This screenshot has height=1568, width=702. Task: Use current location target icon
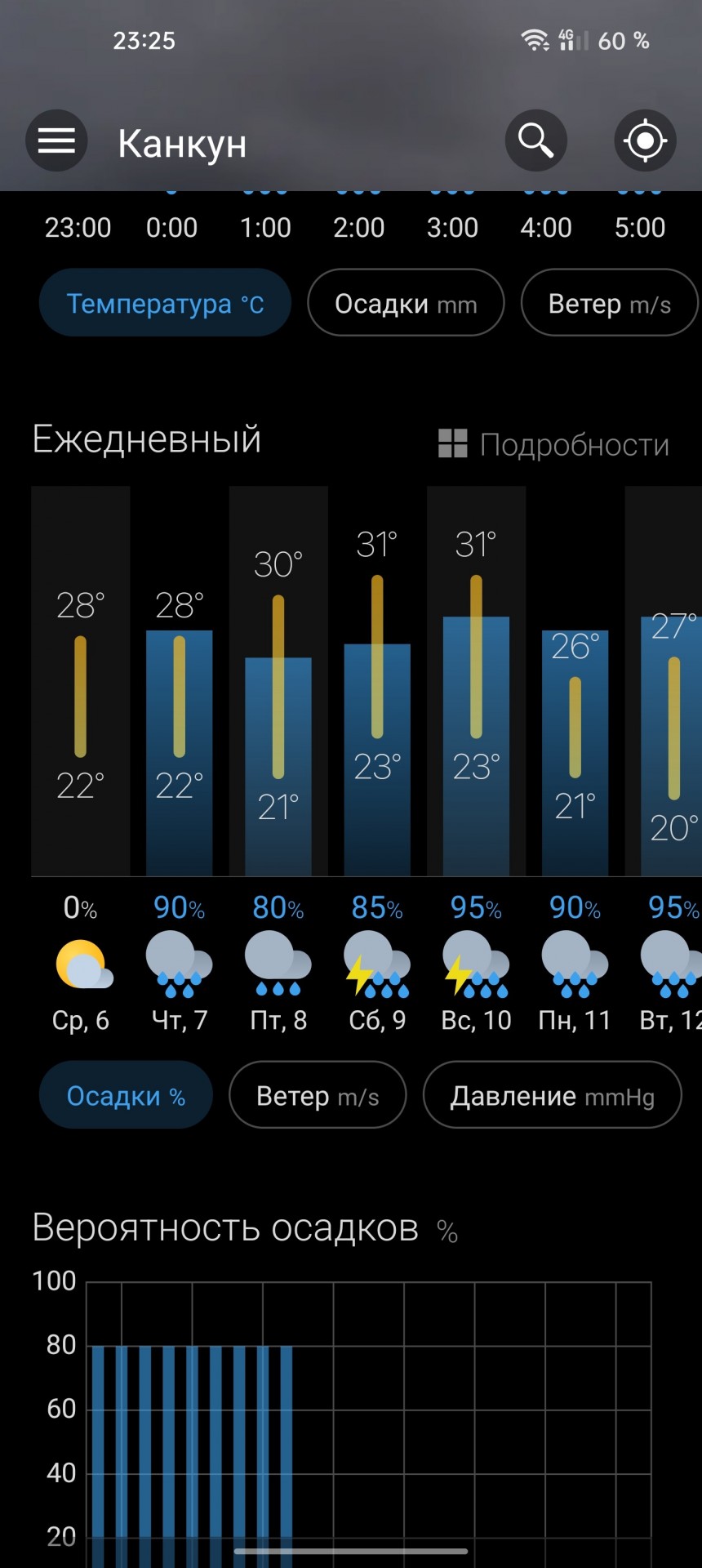pos(645,140)
